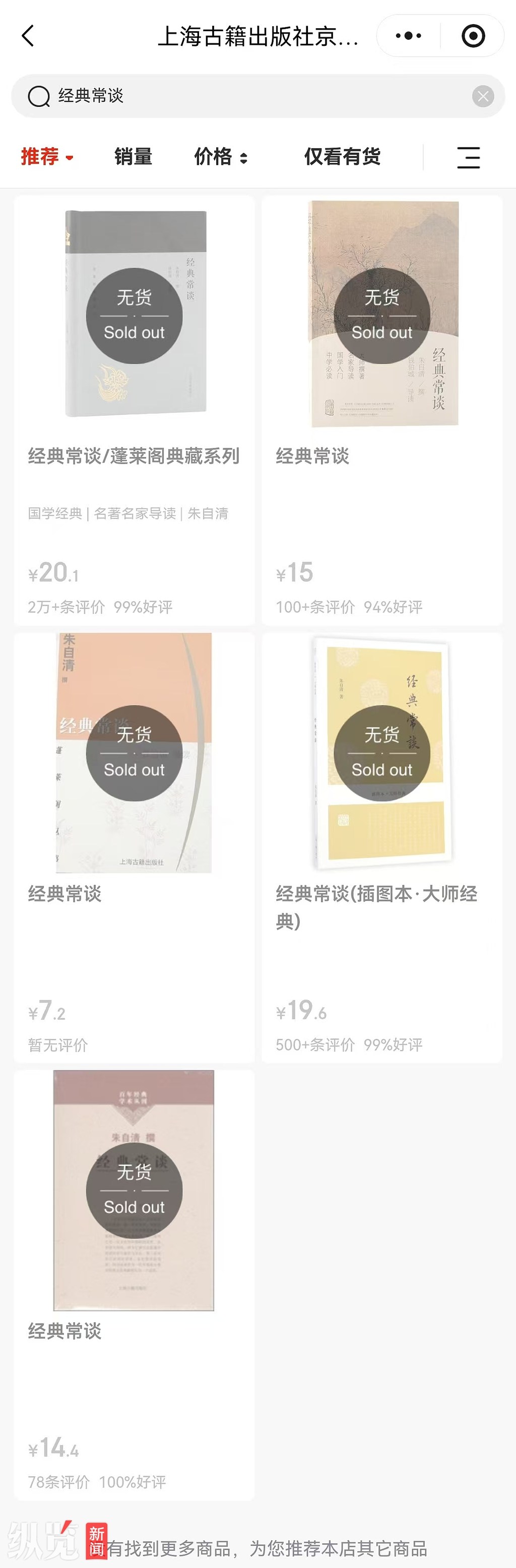
Task: Close the mini program with the circle icon
Action: (473, 36)
